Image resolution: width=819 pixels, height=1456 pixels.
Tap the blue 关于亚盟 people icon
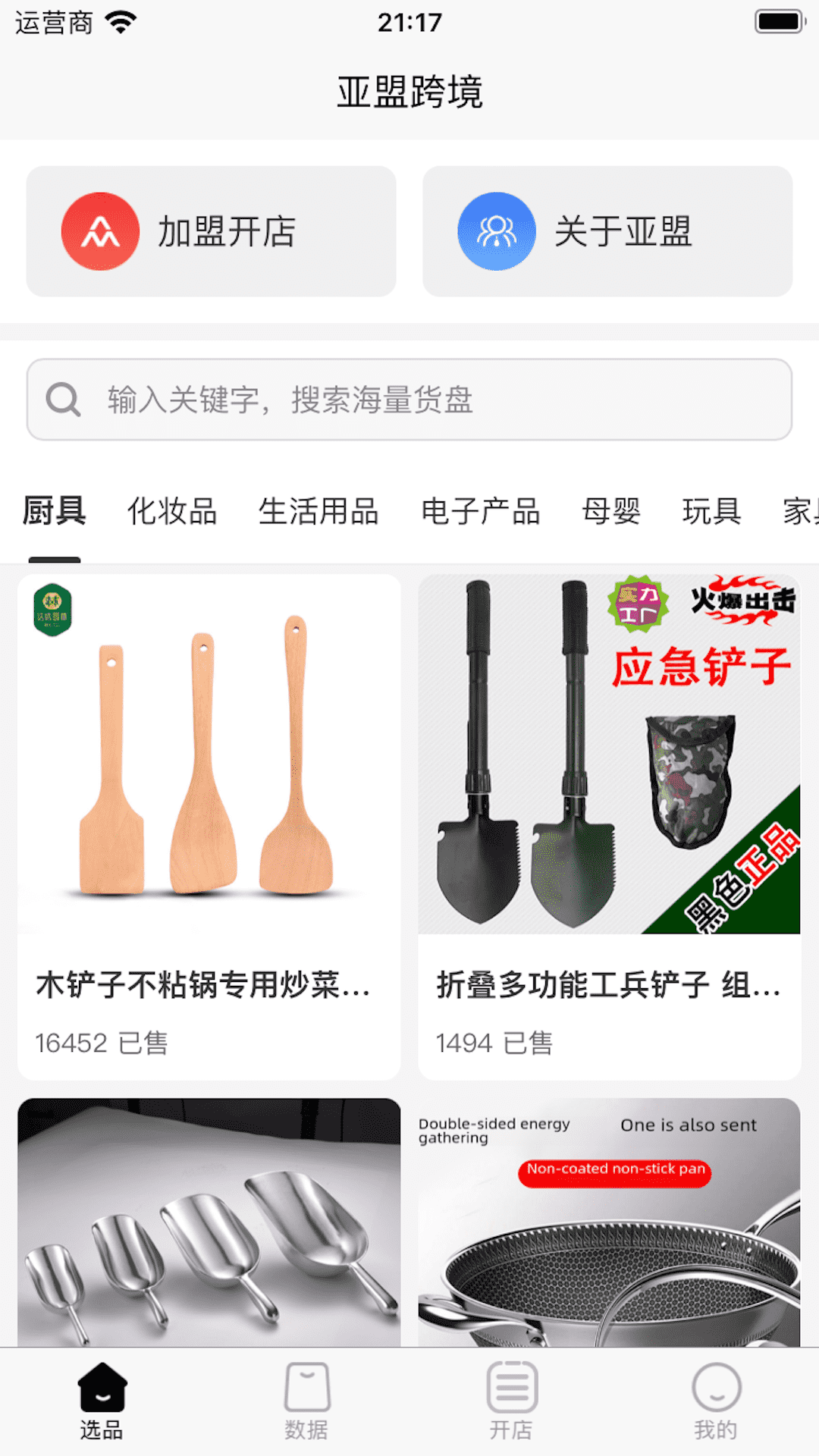tap(497, 231)
